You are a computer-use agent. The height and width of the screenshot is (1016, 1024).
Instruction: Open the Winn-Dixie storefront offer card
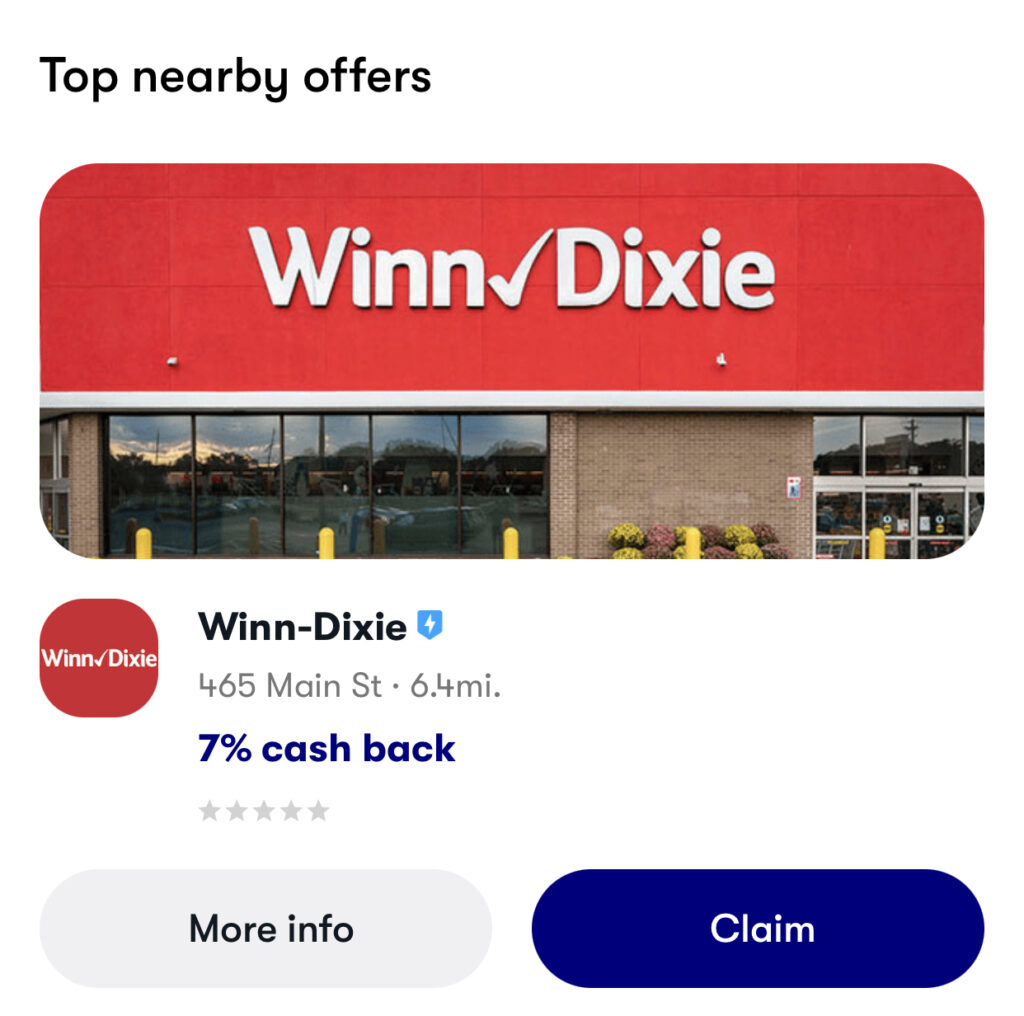click(511, 360)
